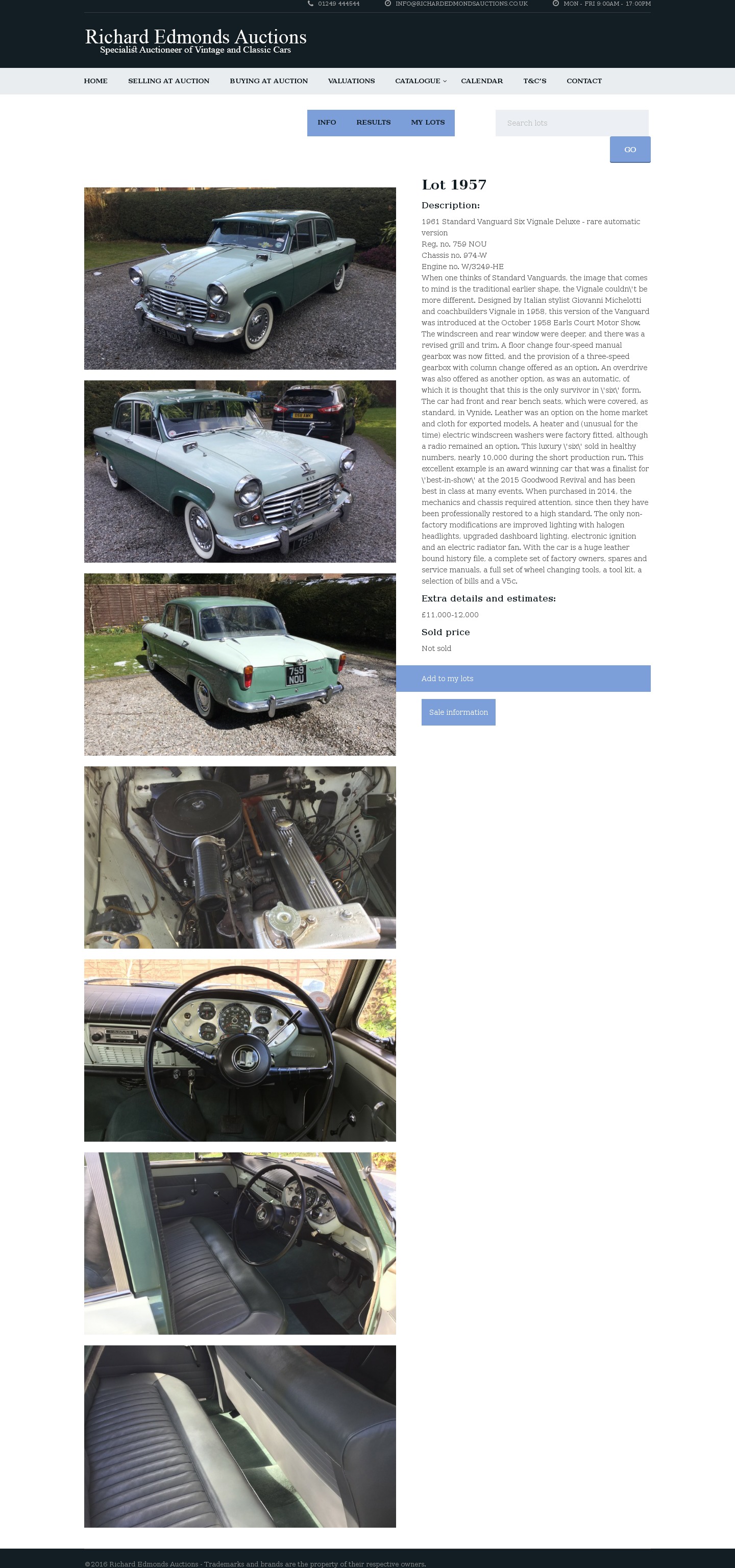Focus the Search lots field
Screen dimensions: 735x1568
[571, 123]
